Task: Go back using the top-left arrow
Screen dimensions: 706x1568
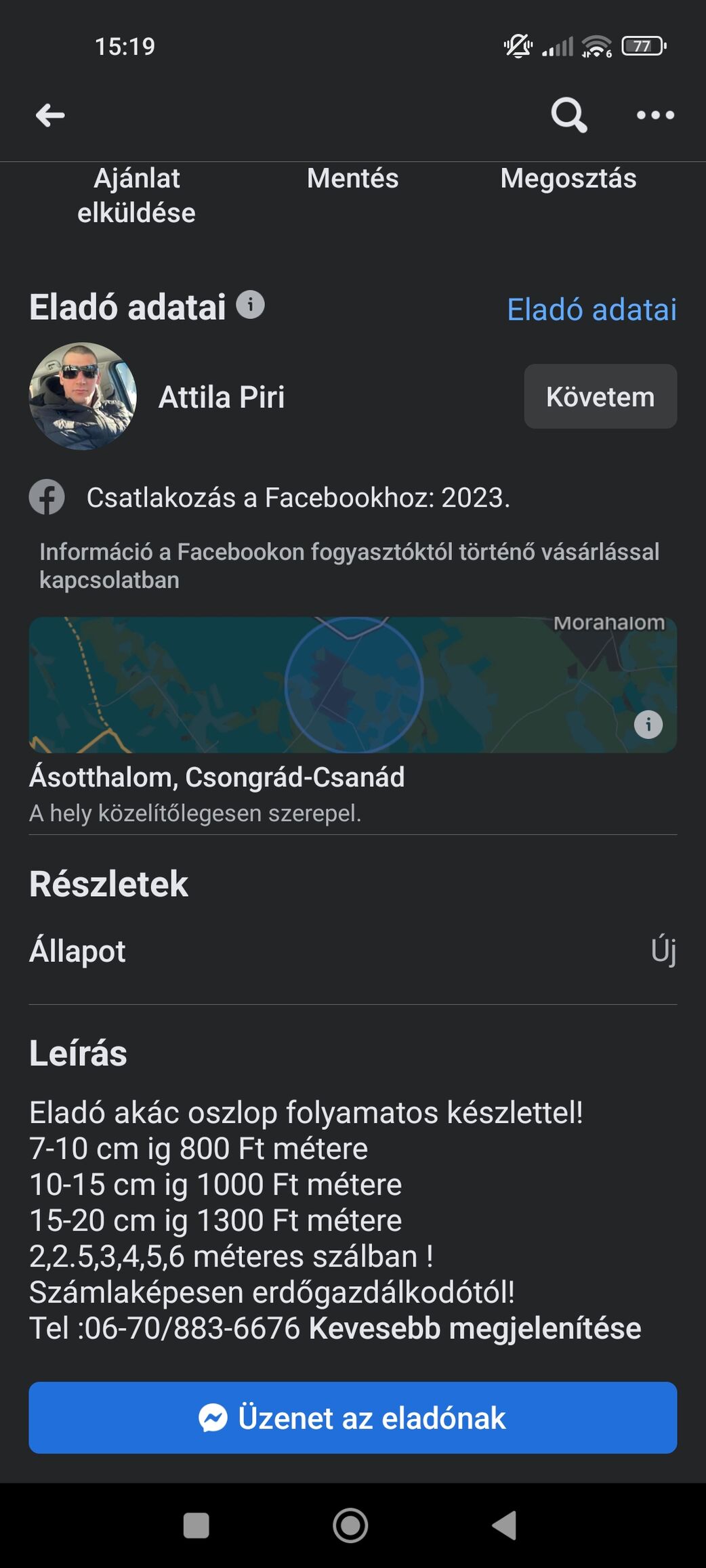Action: click(50, 115)
